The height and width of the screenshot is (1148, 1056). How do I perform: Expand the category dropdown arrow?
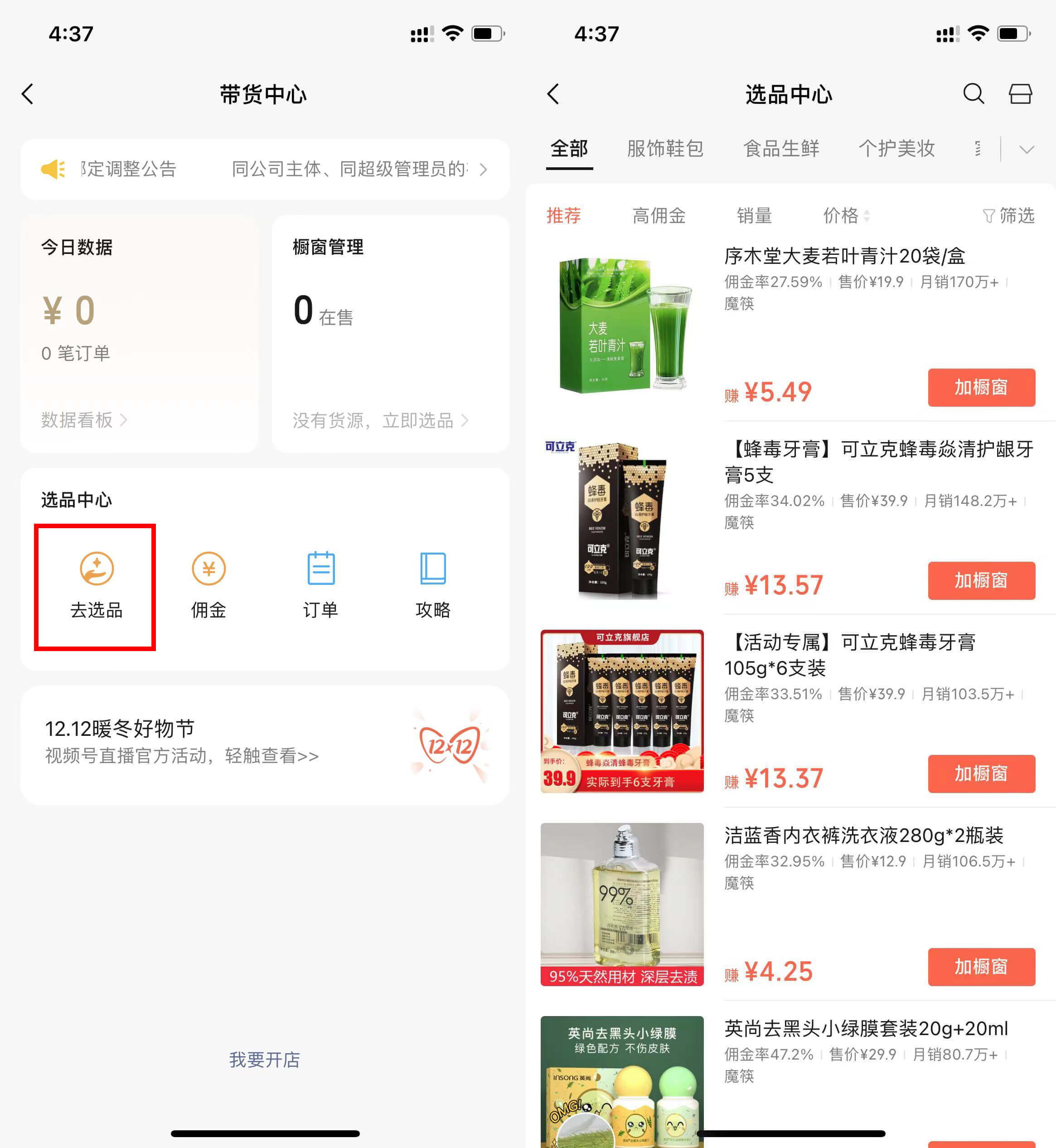coord(1026,150)
